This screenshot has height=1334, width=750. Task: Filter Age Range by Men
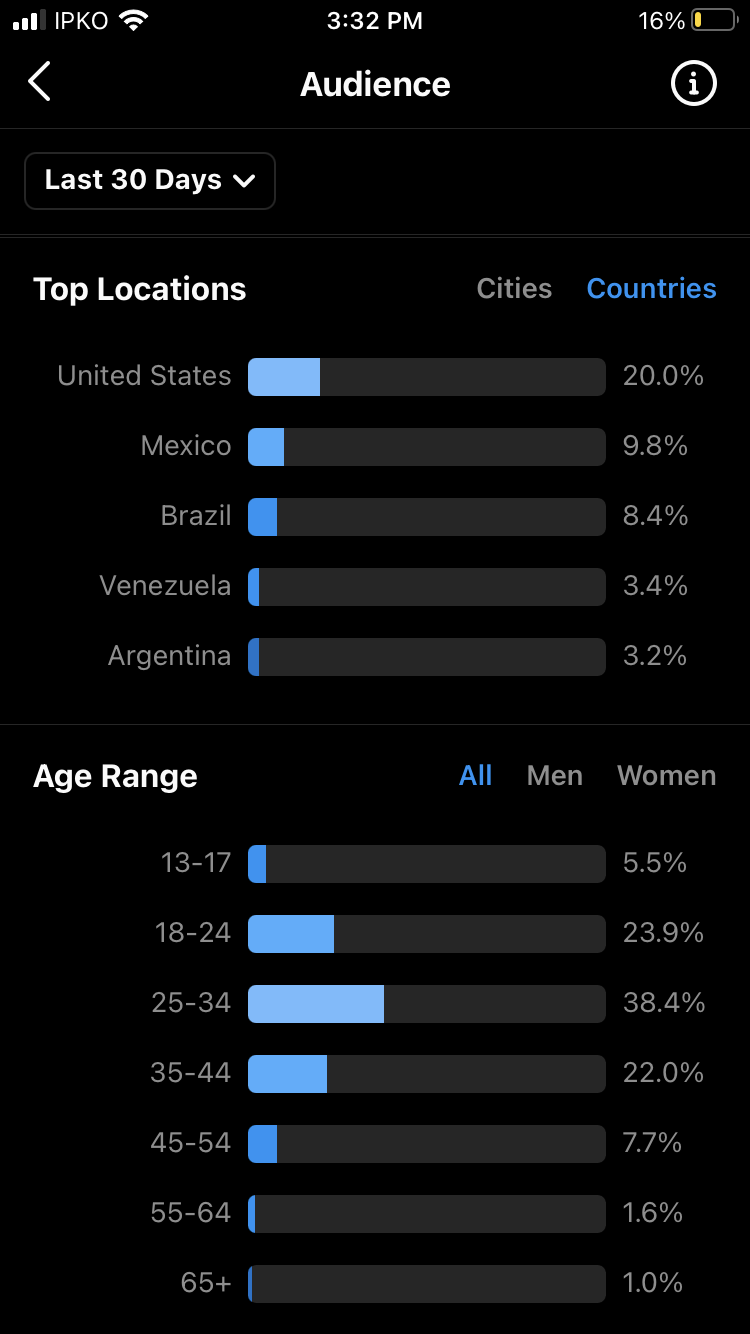pos(554,776)
